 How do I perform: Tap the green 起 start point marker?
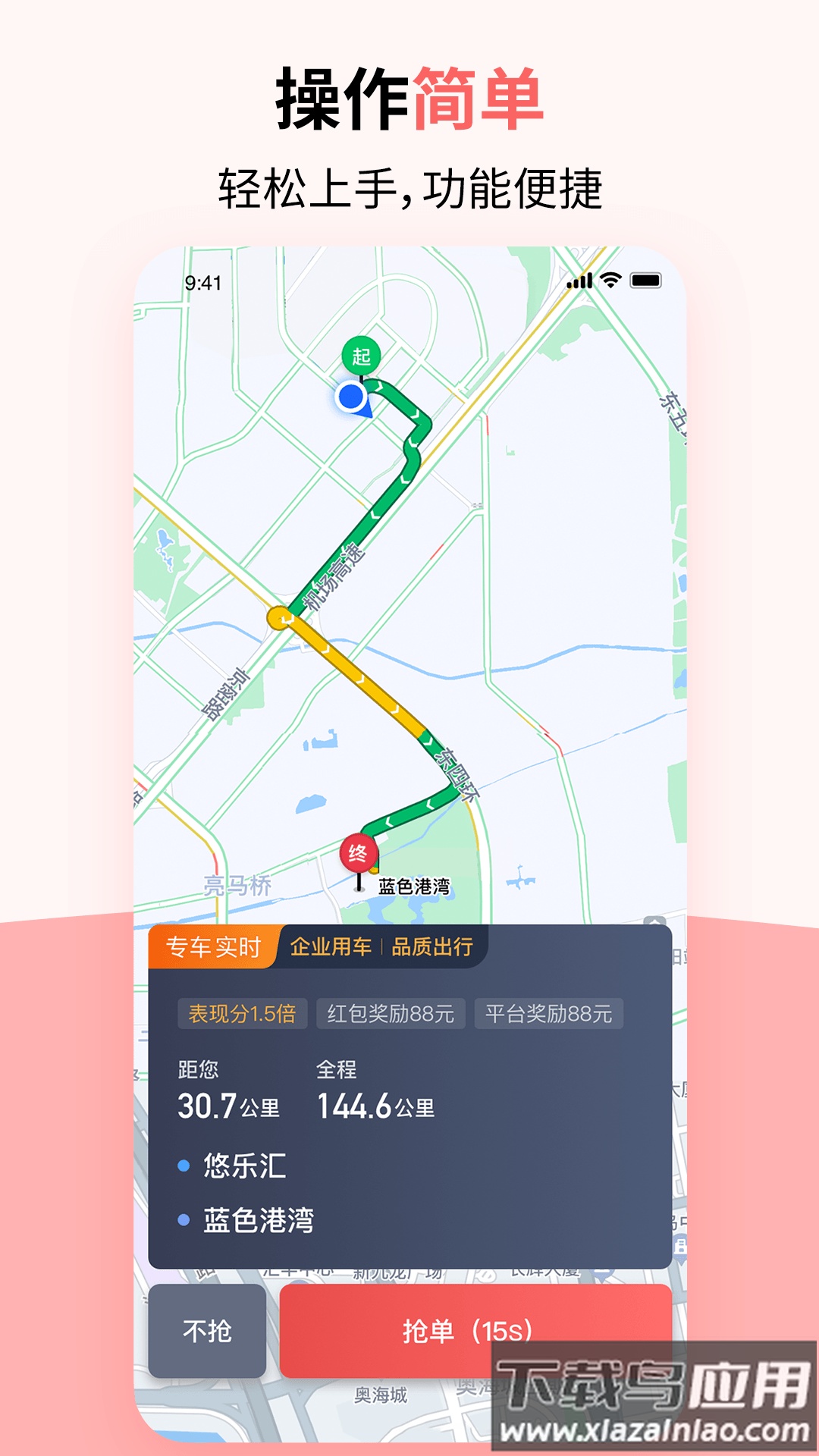pyautogui.click(x=363, y=354)
